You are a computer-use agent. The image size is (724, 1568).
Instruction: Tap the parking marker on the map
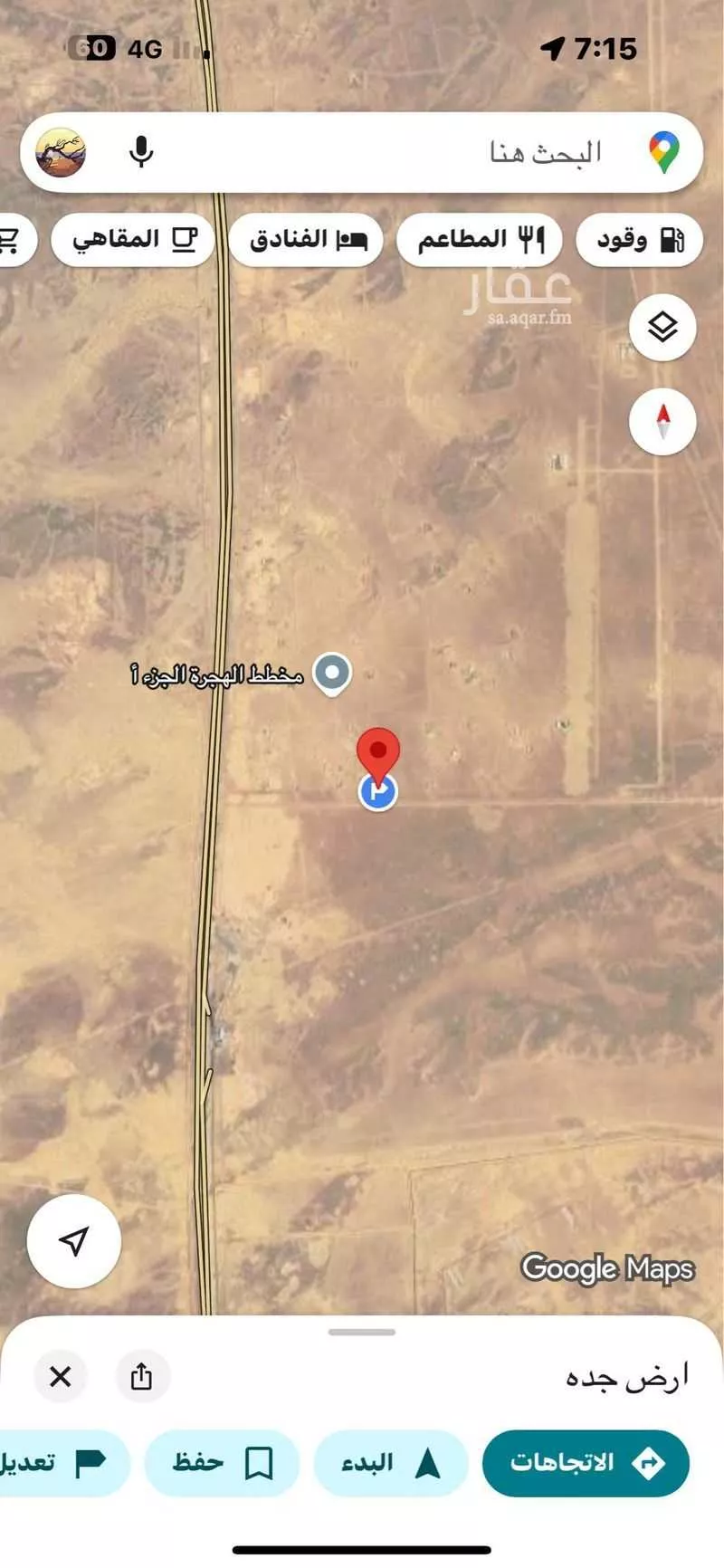point(377,791)
